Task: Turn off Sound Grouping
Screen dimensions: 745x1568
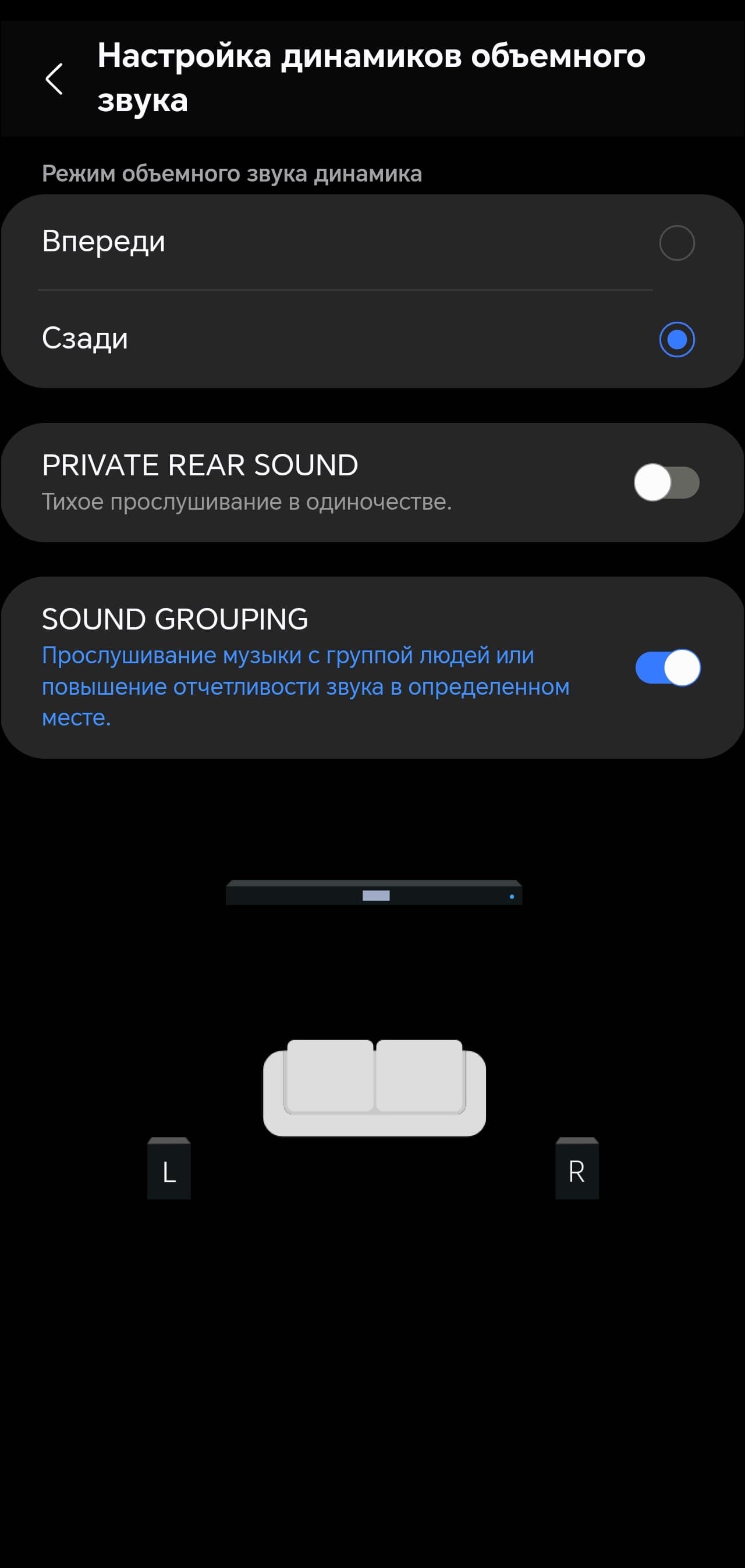Action: pos(667,668)
